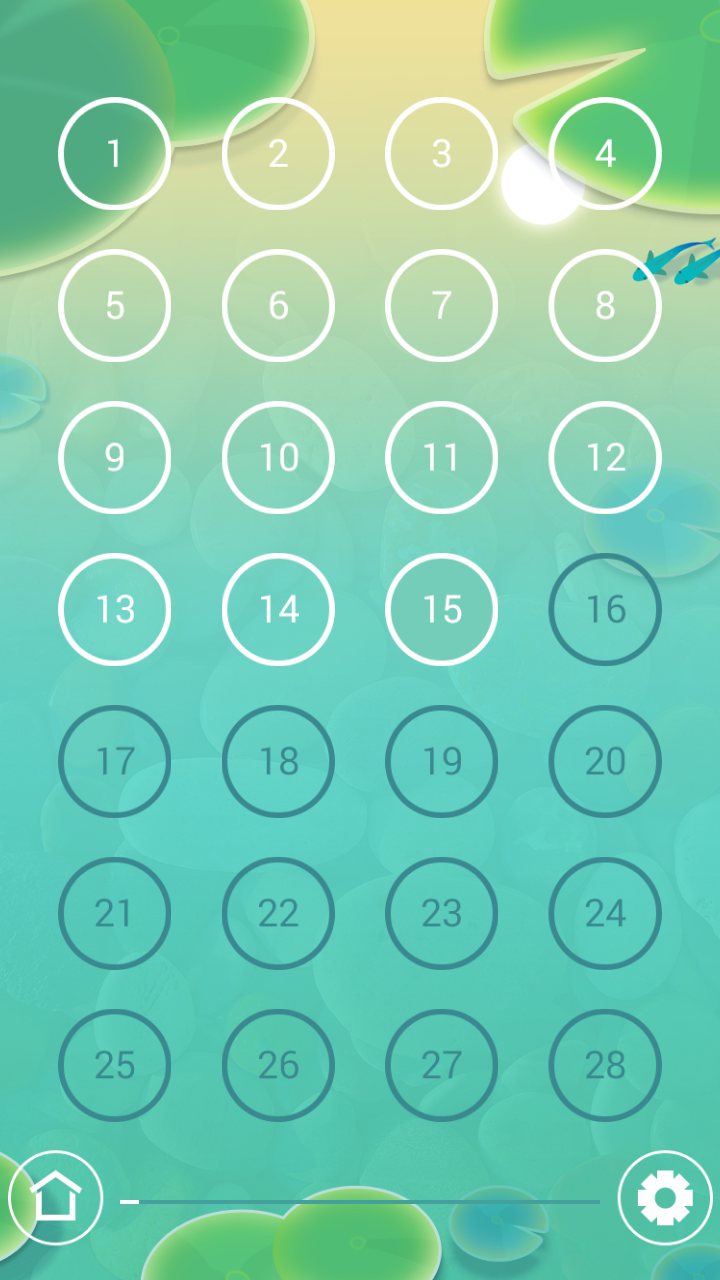Select level 12

pos(605,457)
